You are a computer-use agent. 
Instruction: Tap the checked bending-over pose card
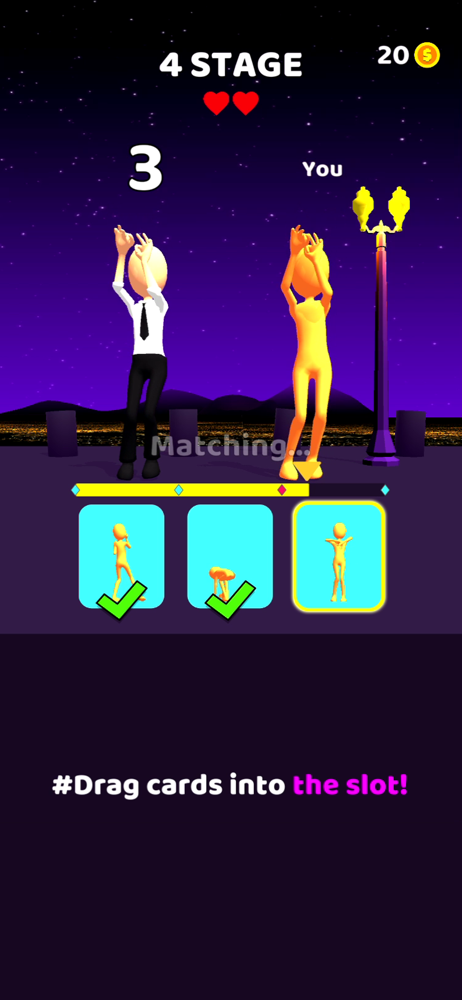tap(230, 556)
